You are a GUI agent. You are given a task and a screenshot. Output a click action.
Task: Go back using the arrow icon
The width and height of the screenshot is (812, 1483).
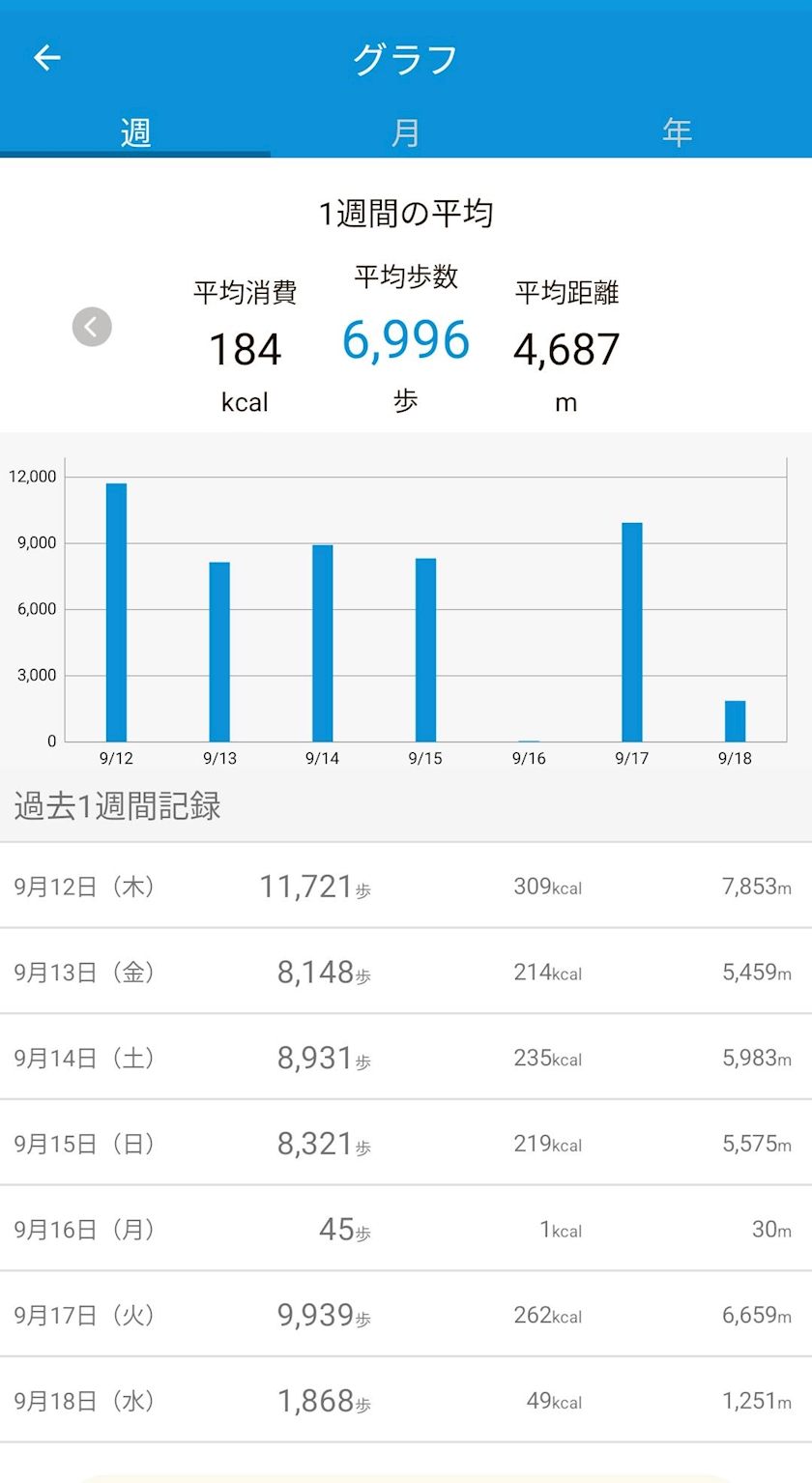click(46, 58)
